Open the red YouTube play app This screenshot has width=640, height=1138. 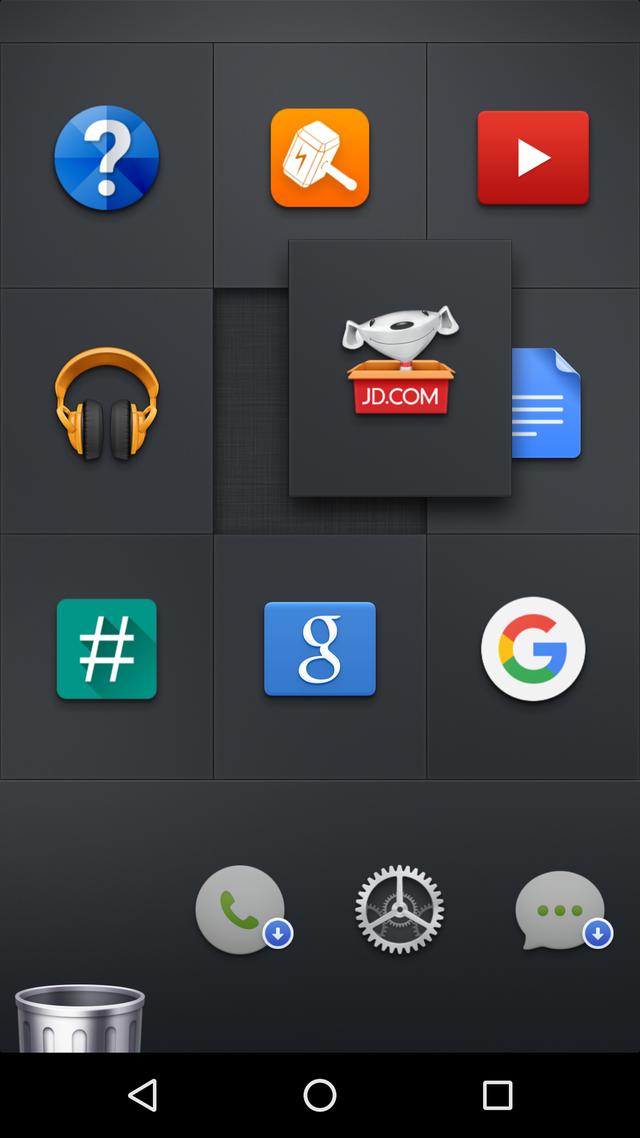pos(533,158)
